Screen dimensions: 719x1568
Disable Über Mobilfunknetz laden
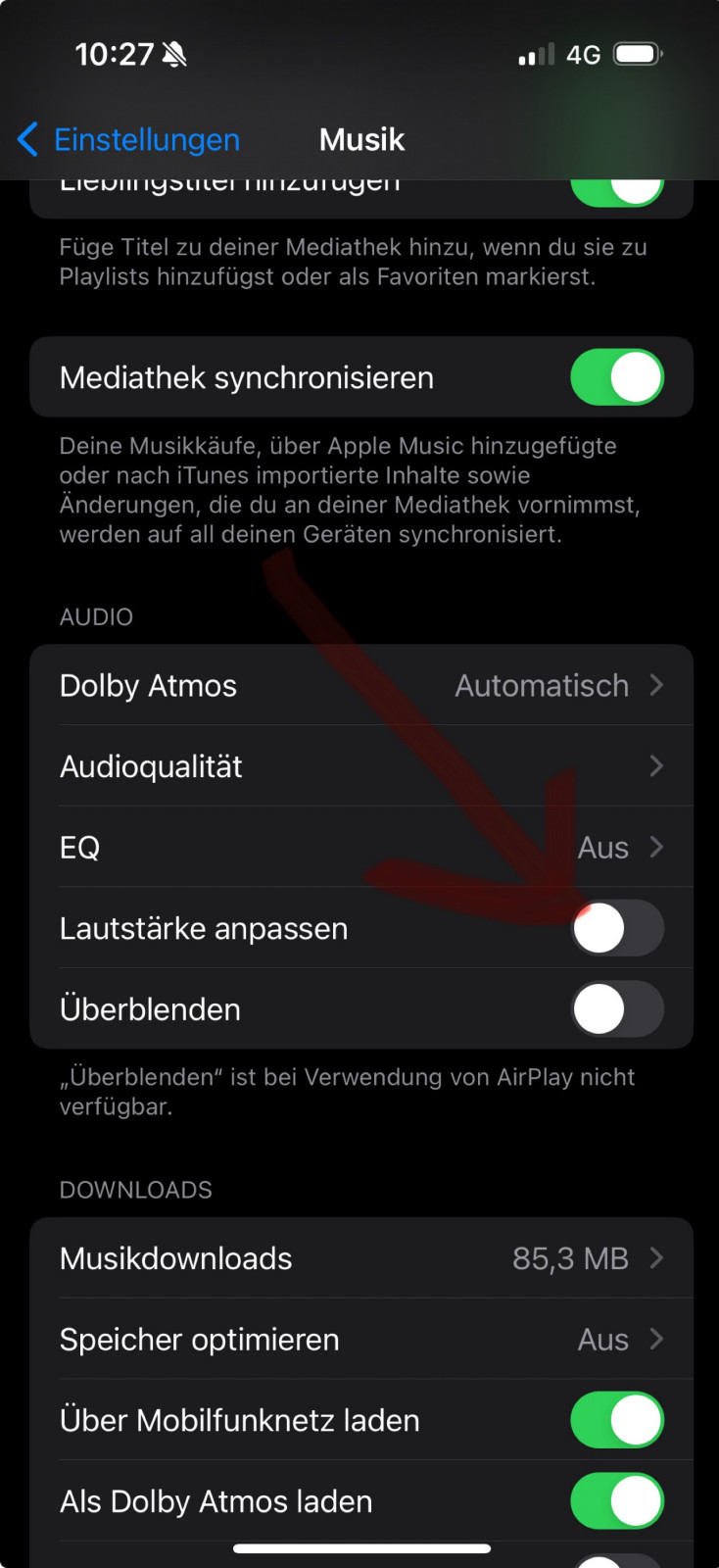616,1420
